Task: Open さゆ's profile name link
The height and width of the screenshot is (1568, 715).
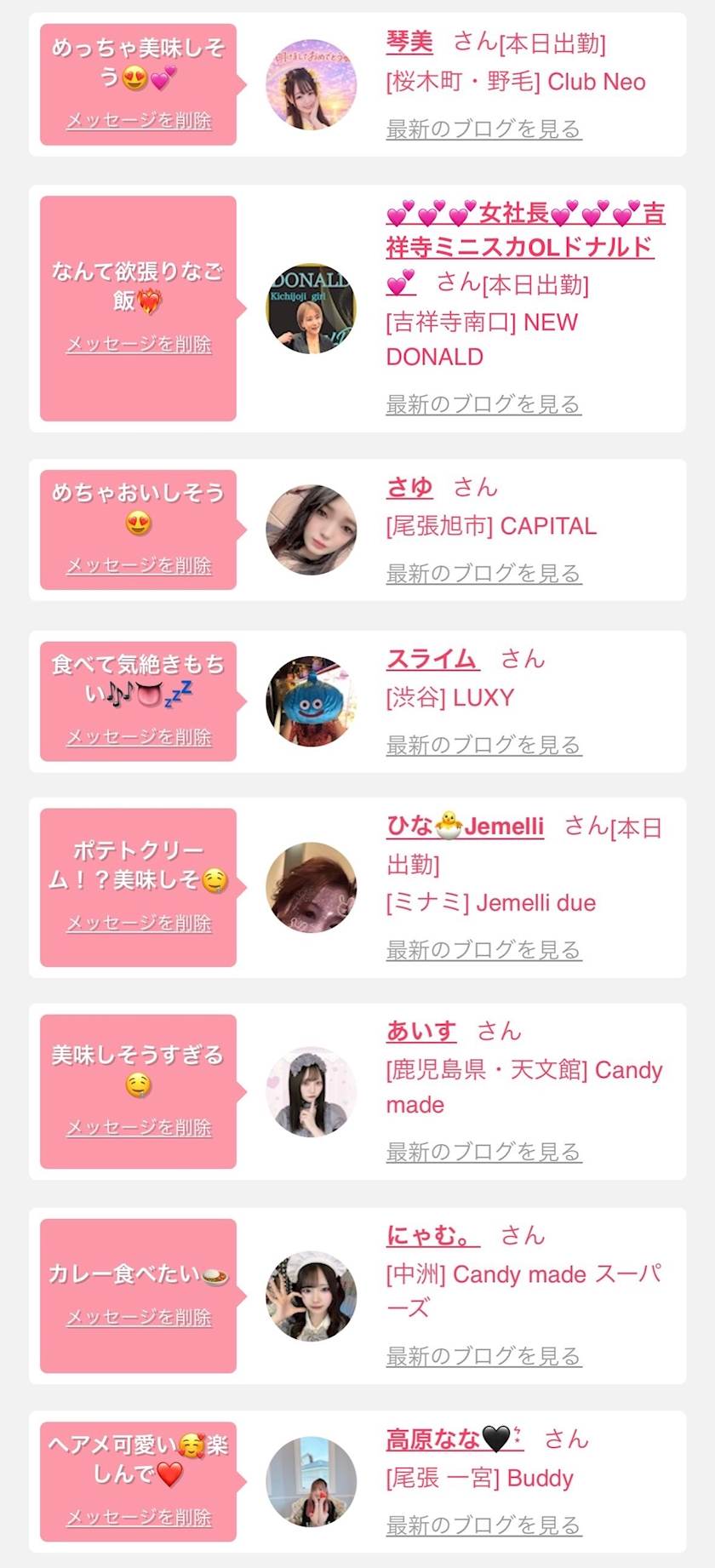Action: pyautogui.click(x=409, y=487)
